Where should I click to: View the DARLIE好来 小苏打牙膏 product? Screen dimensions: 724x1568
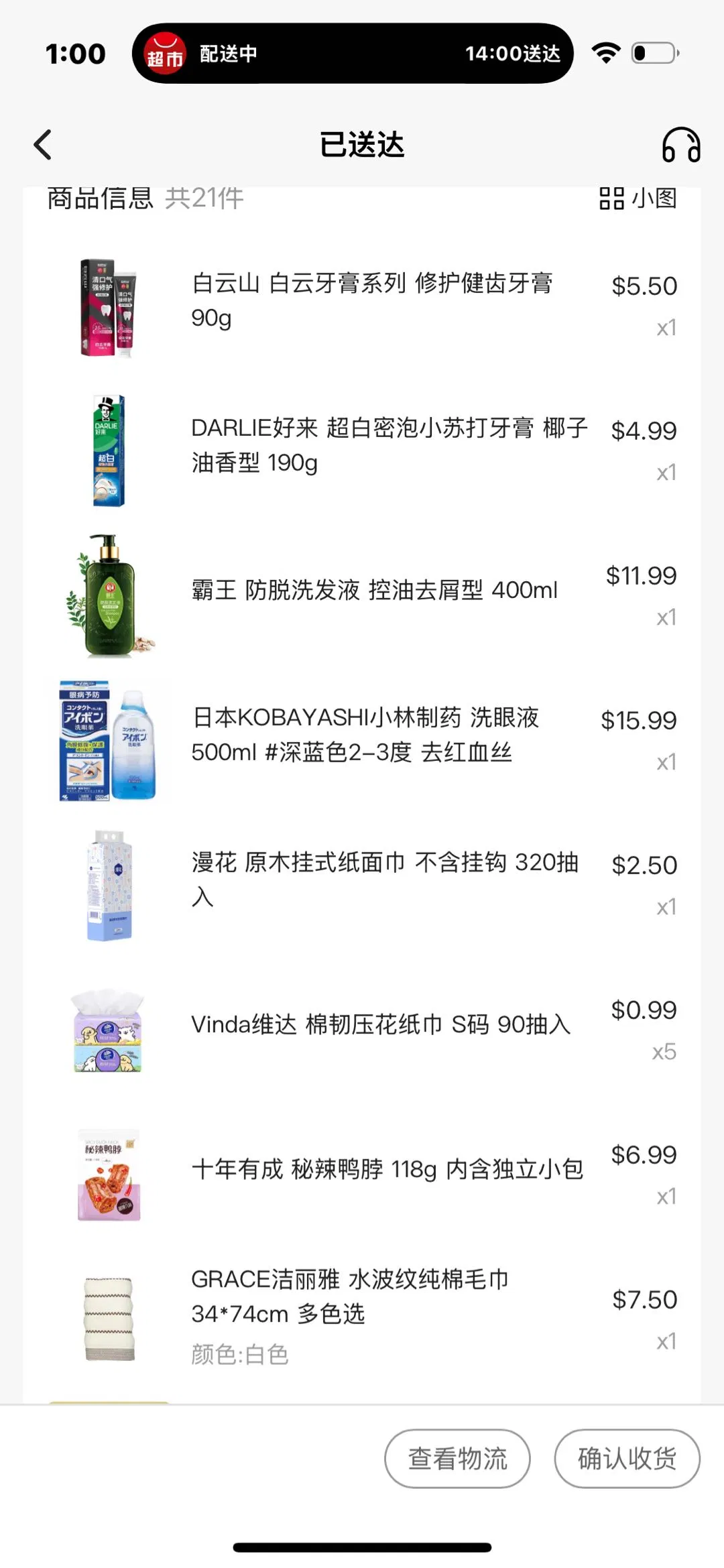click(389, 445)
